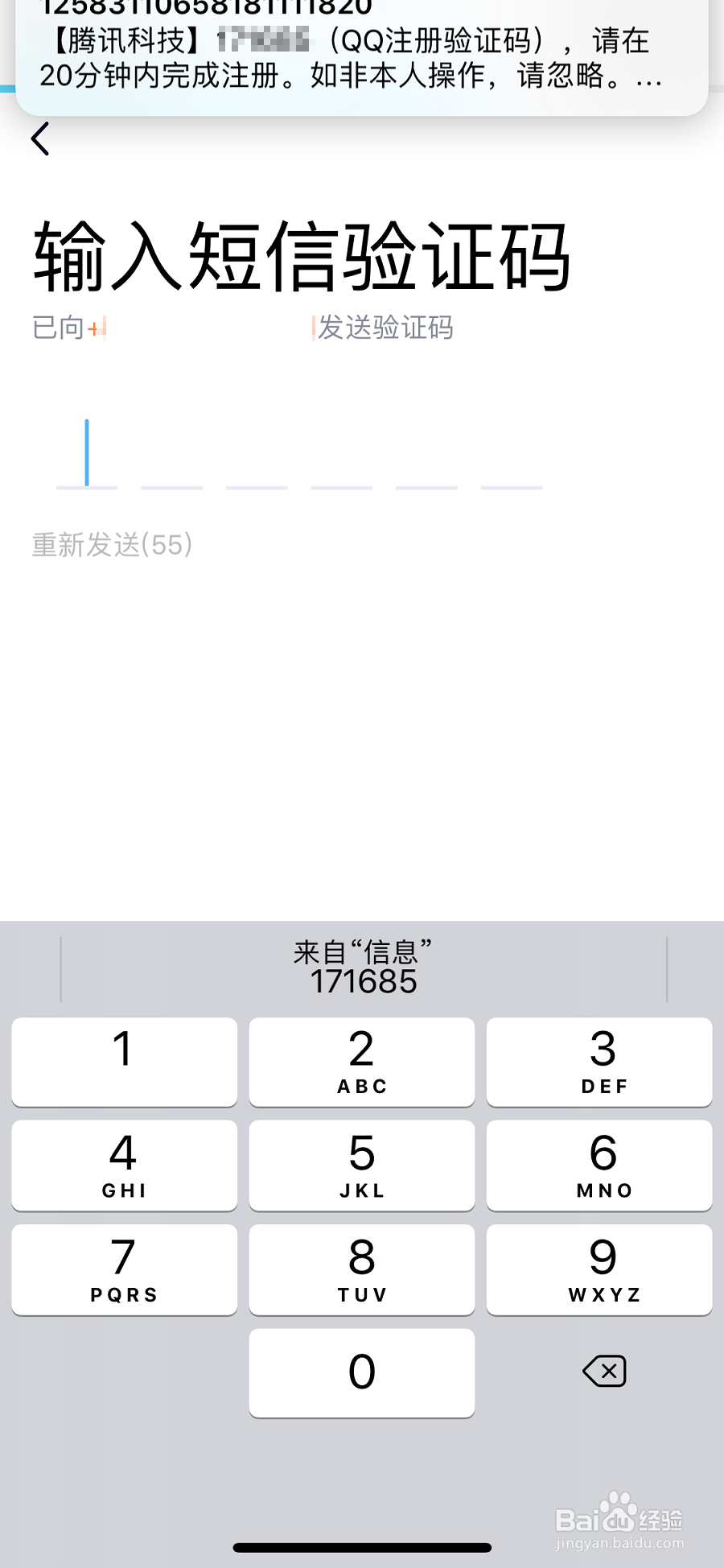The image size is (724, 1568).
Task: Tap the back arrow to return
Action: (x=42, y=138)
